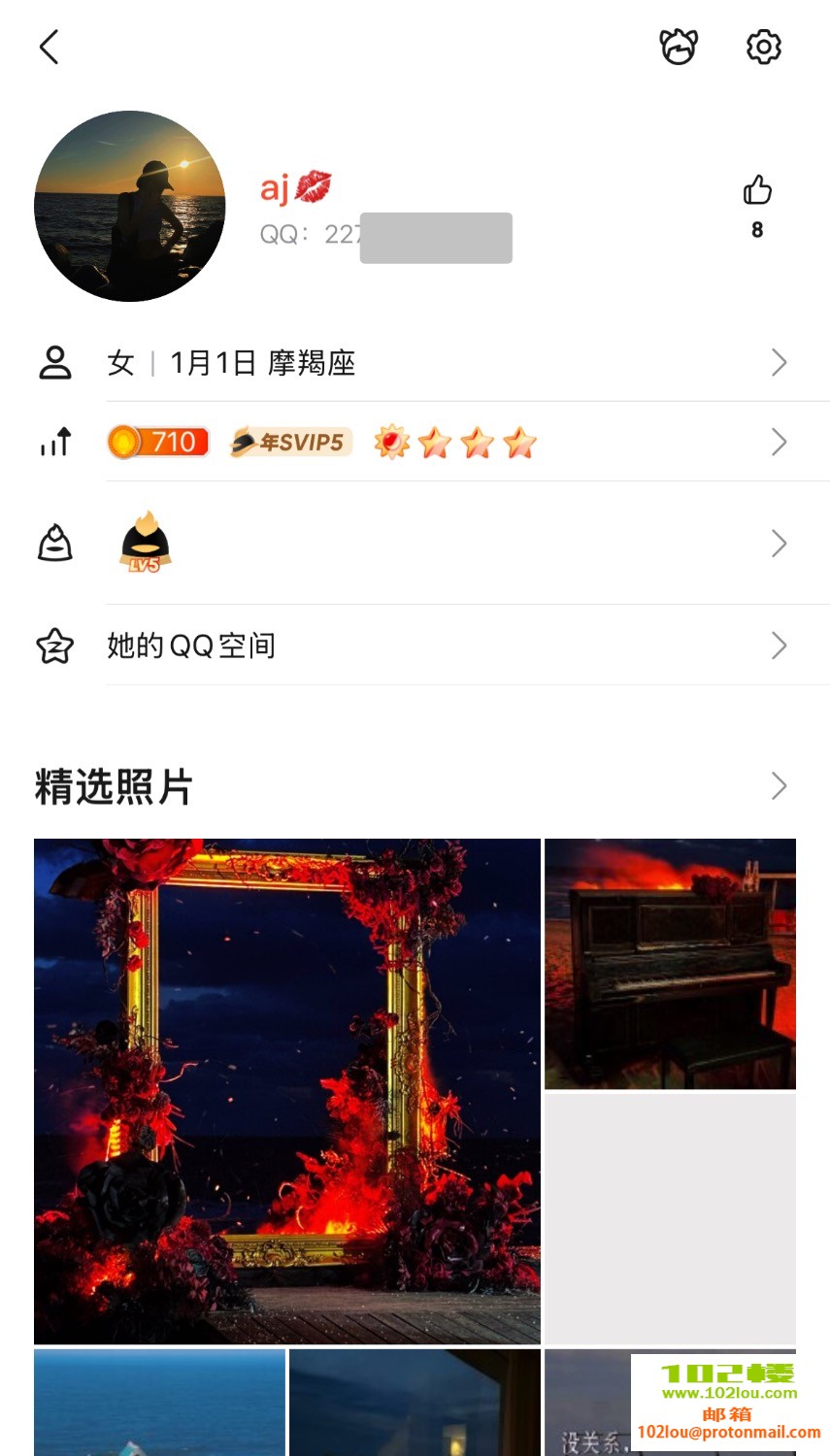This screenshot has height=1456, width=830.
Task: Tap the bear face icon
Action: pos(679,47)
